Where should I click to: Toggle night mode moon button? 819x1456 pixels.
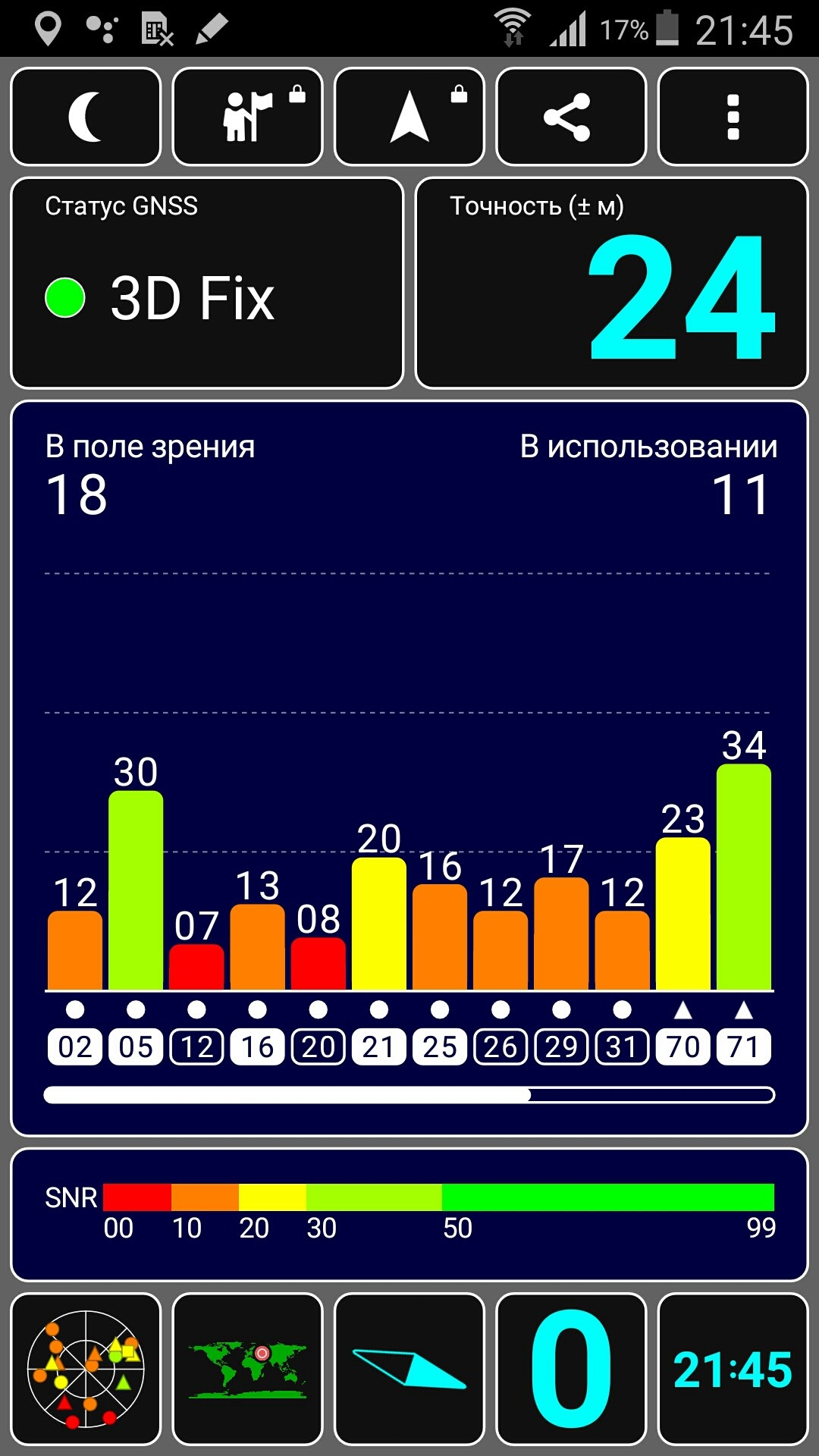86,117
